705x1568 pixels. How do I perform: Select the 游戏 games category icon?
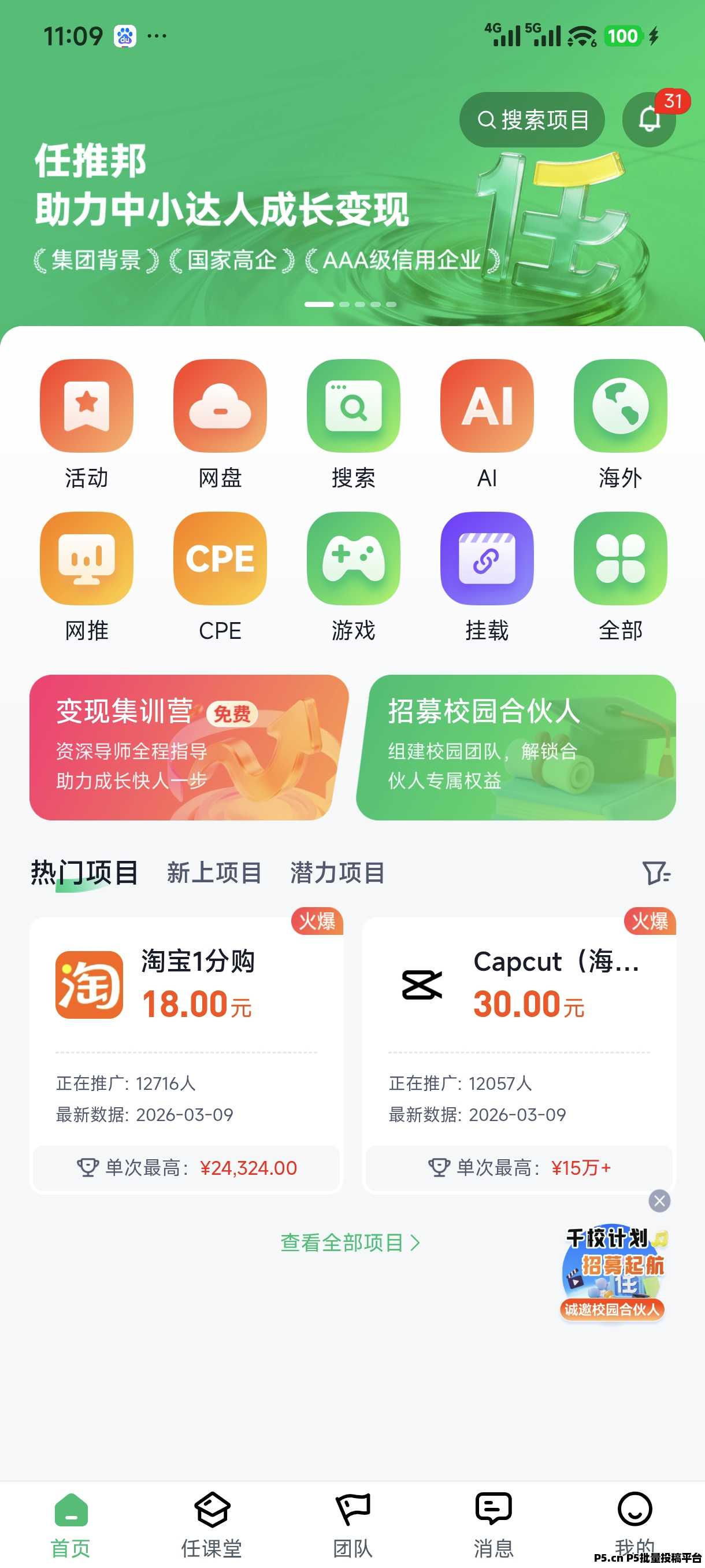coord(354,558)
